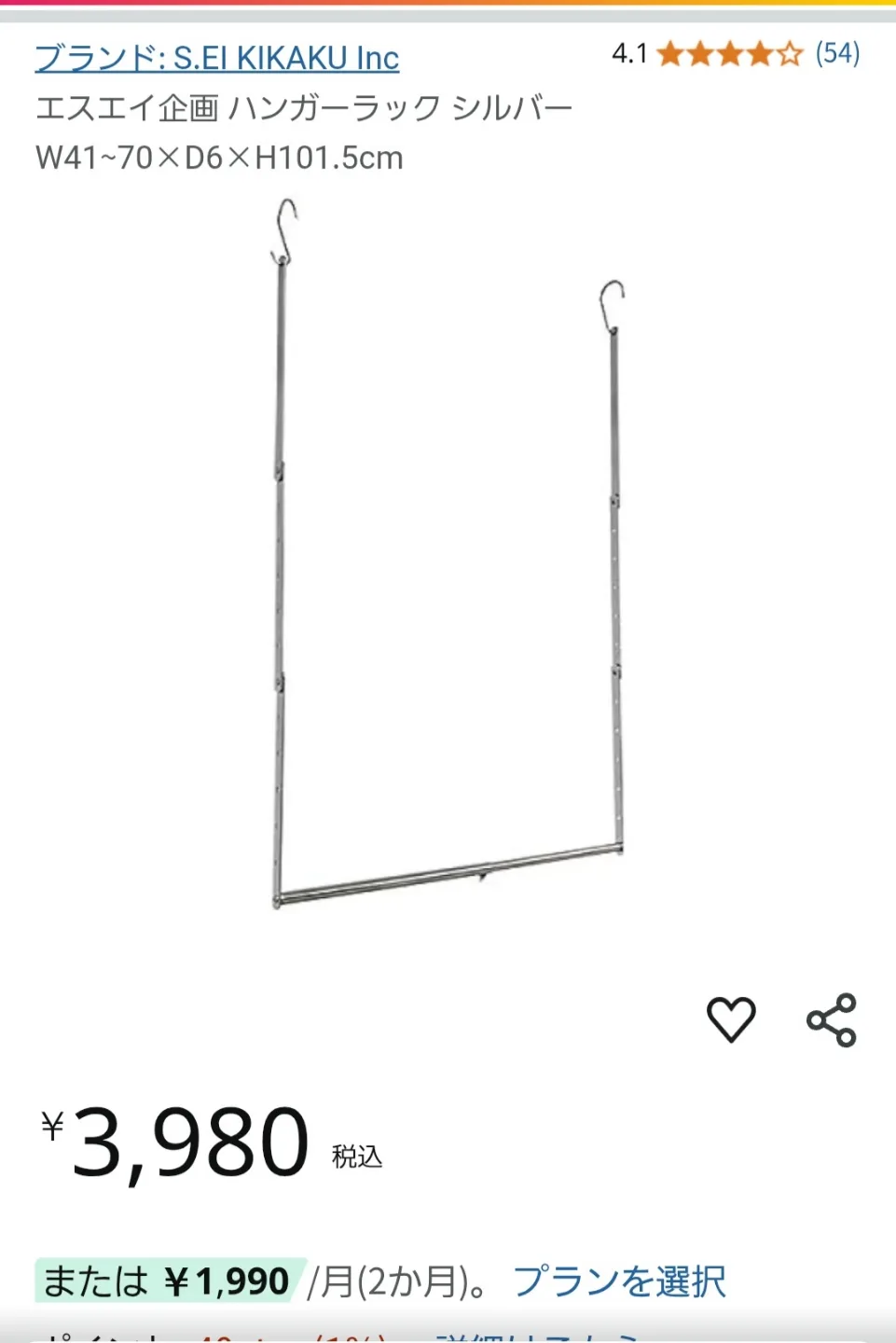Share this hanger rack product
Image resolution: width=896 pixels, height=1343 pixels.
point(831,1019)
